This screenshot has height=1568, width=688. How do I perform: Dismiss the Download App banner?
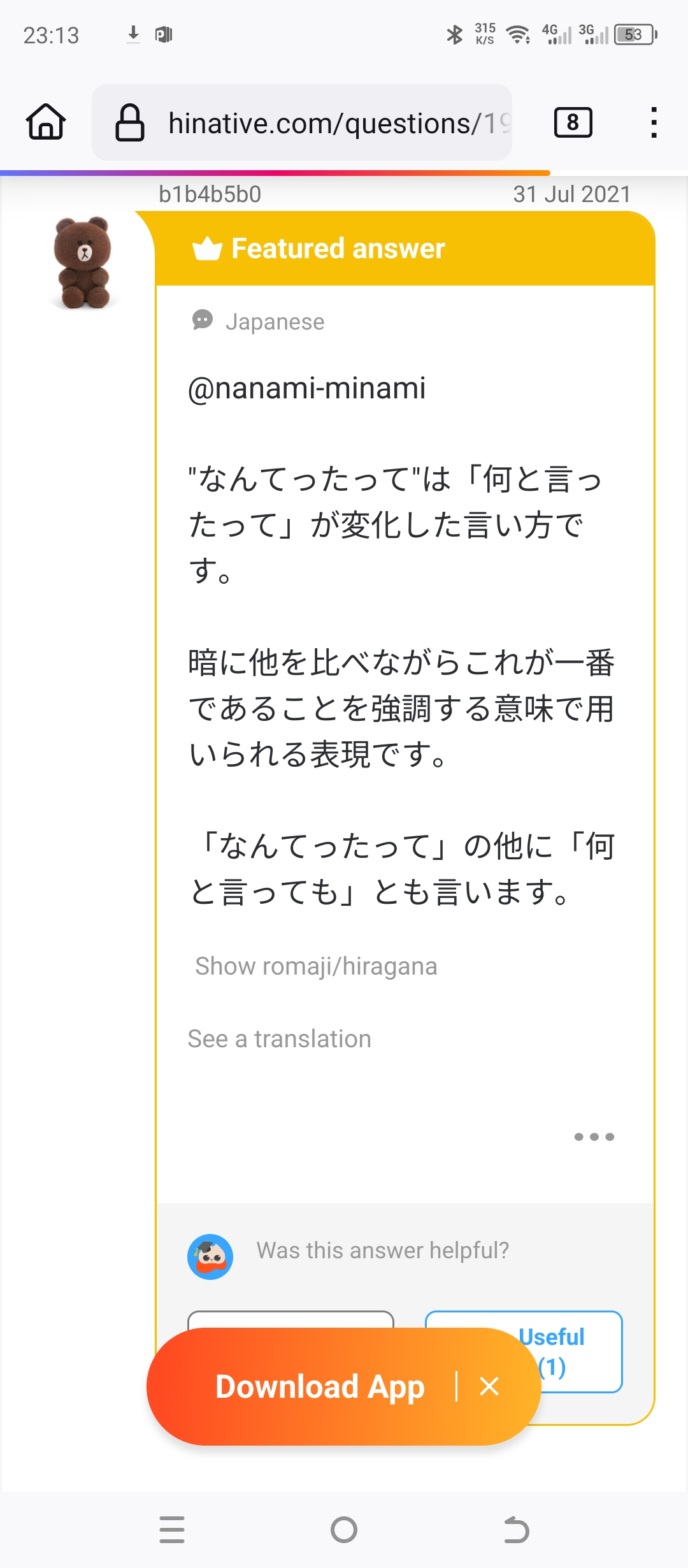[x=489, y=1386]
